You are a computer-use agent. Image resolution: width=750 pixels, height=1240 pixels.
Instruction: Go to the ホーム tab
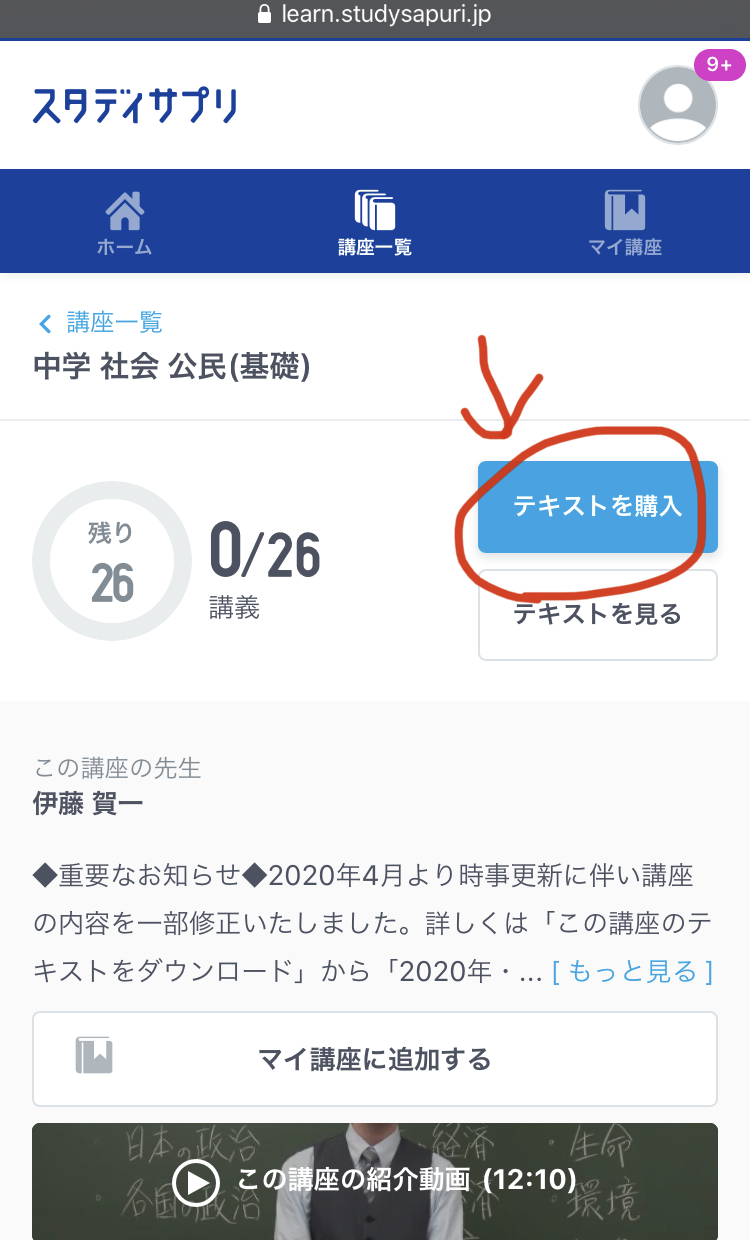click(x=125, y=222)
